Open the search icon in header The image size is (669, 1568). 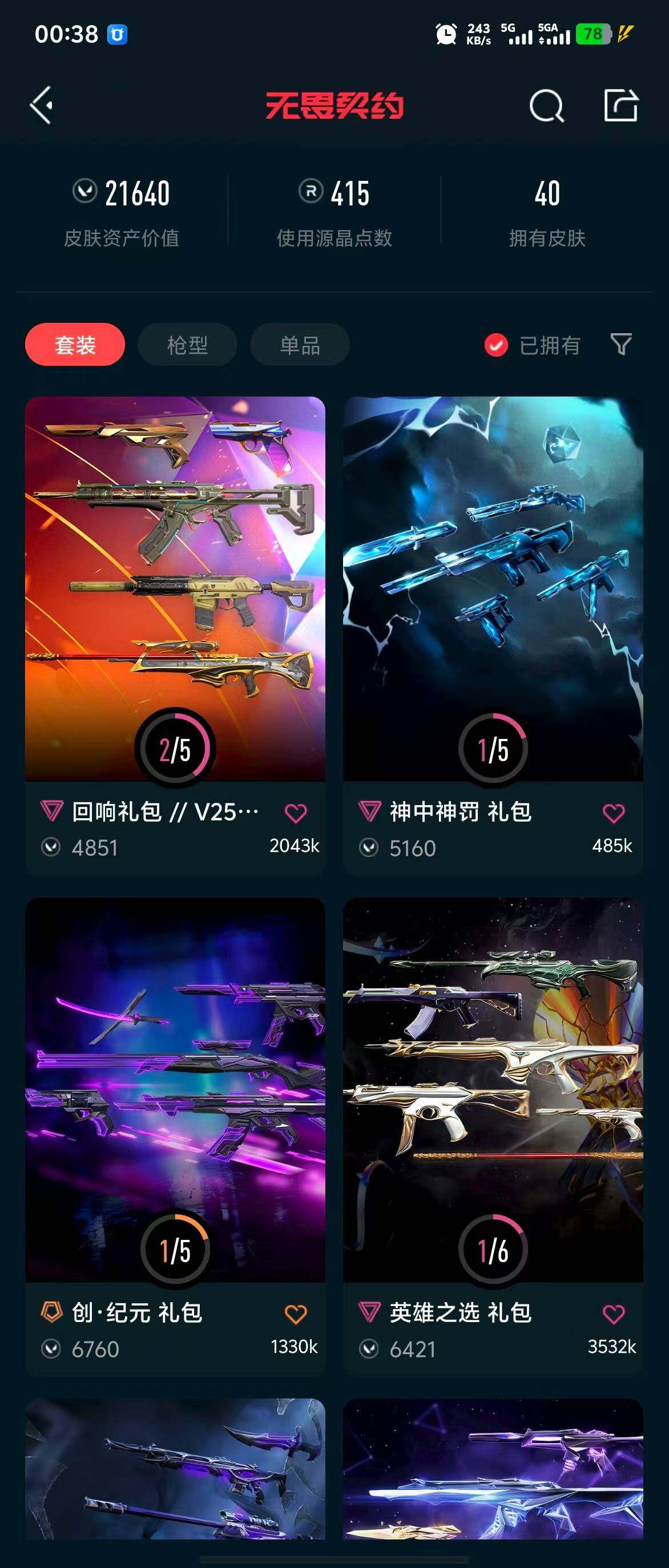(546, 106)
